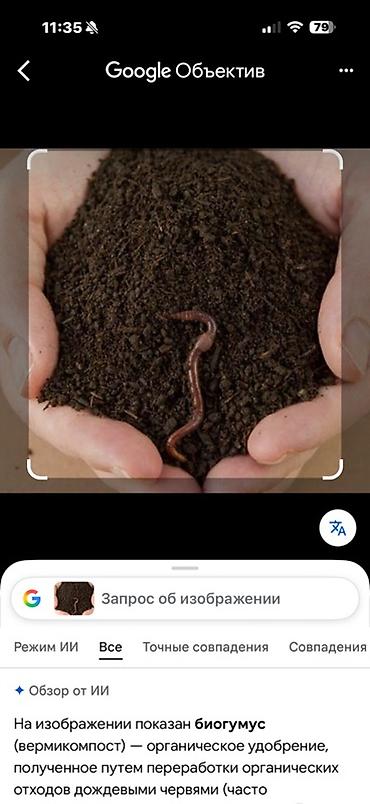Select the 'Все' tab
This screenshot has height=804, width=370.
111,647
